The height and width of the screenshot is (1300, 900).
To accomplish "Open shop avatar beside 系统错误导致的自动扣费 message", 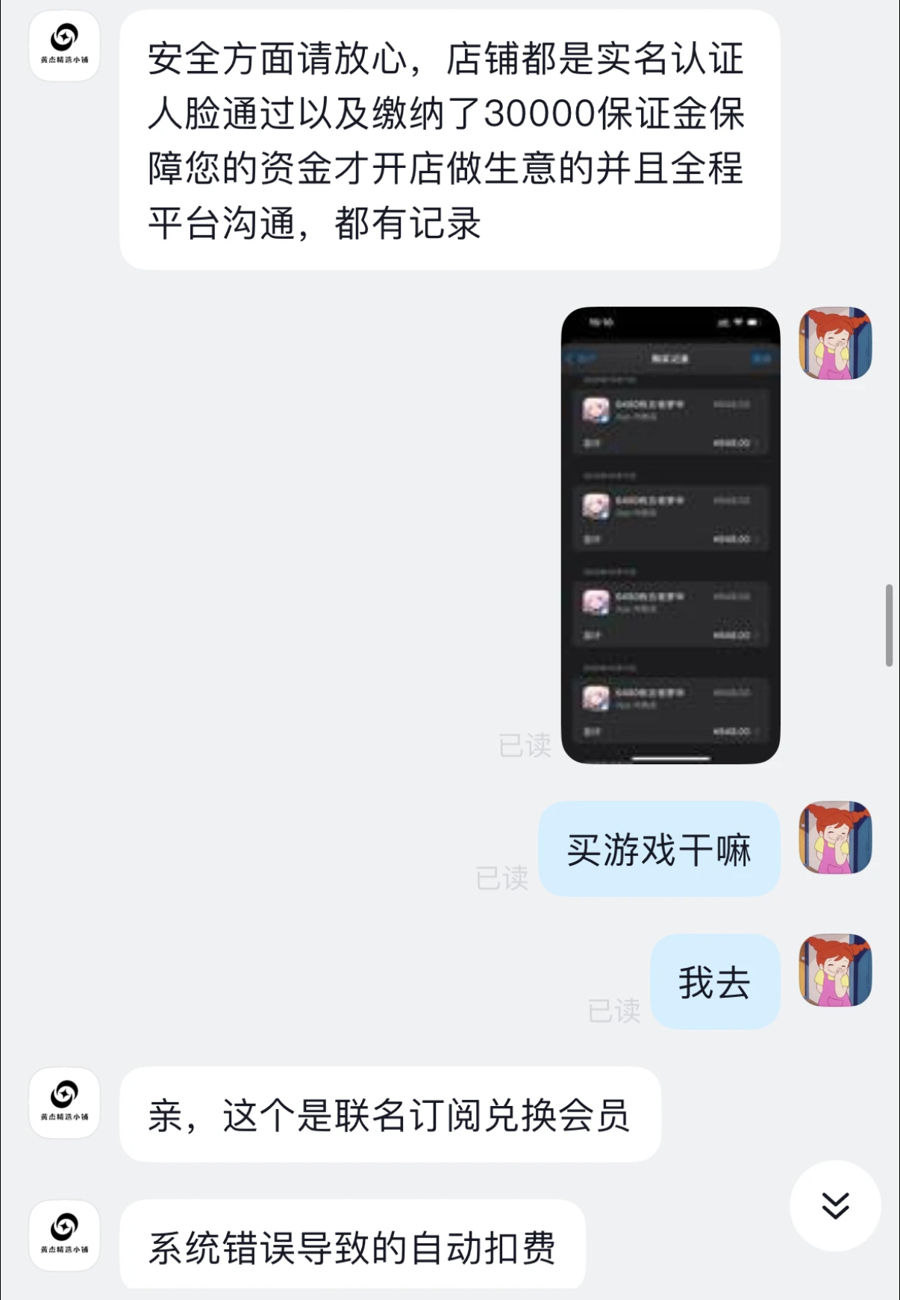I will click(x=64, y=1235).
